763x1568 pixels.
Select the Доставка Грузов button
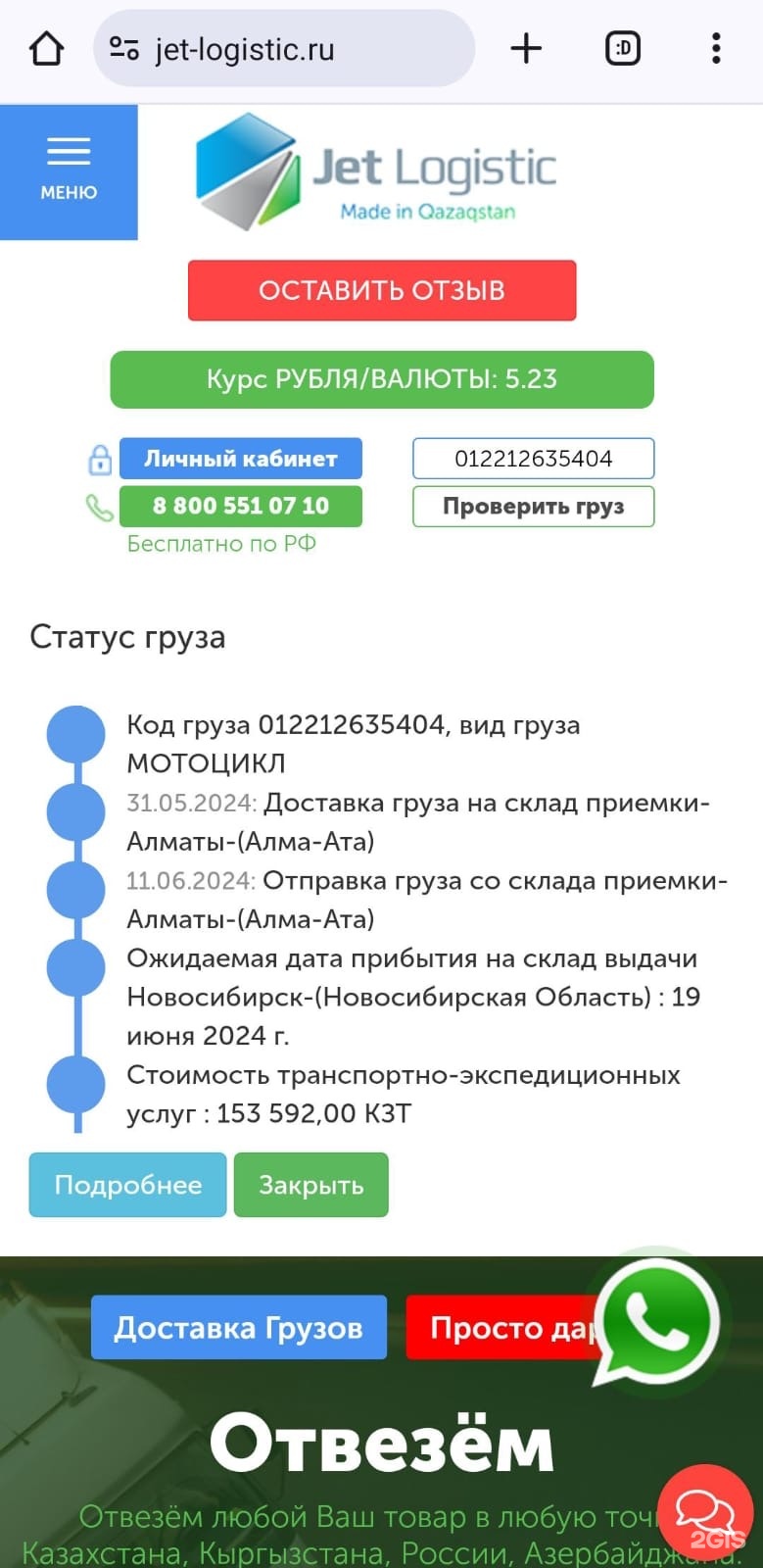(238, 1328)
